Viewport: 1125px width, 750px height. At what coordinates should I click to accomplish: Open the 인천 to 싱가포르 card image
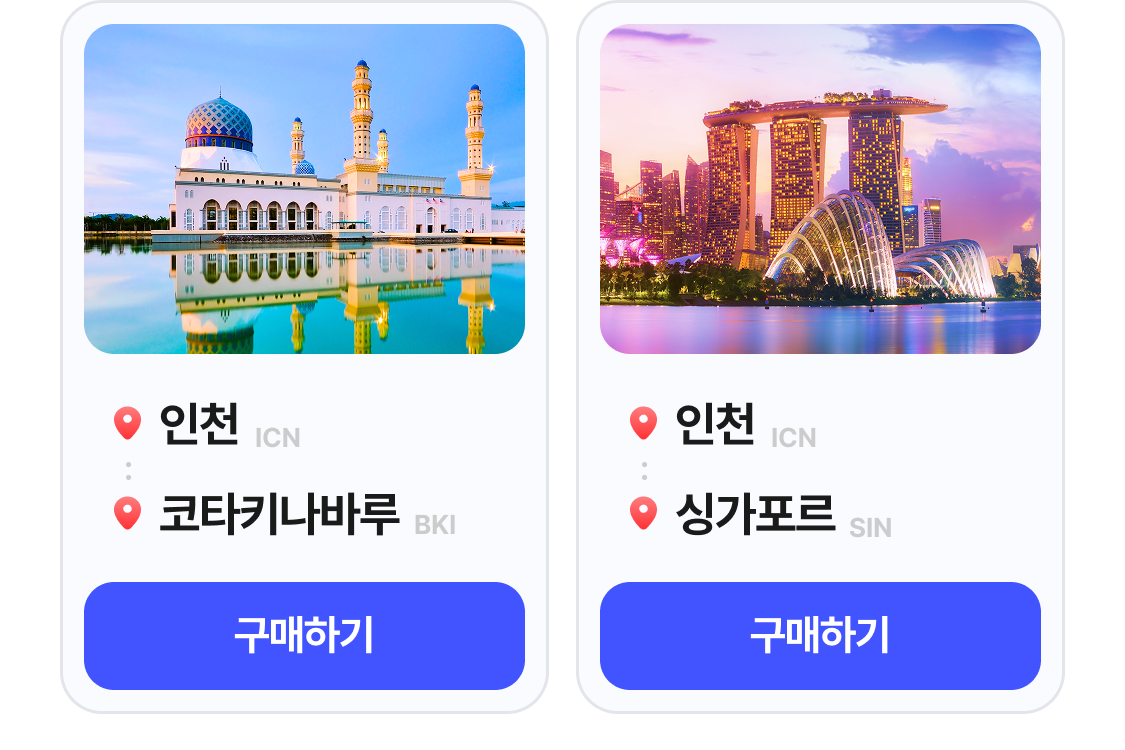click(x=820, y=189)
